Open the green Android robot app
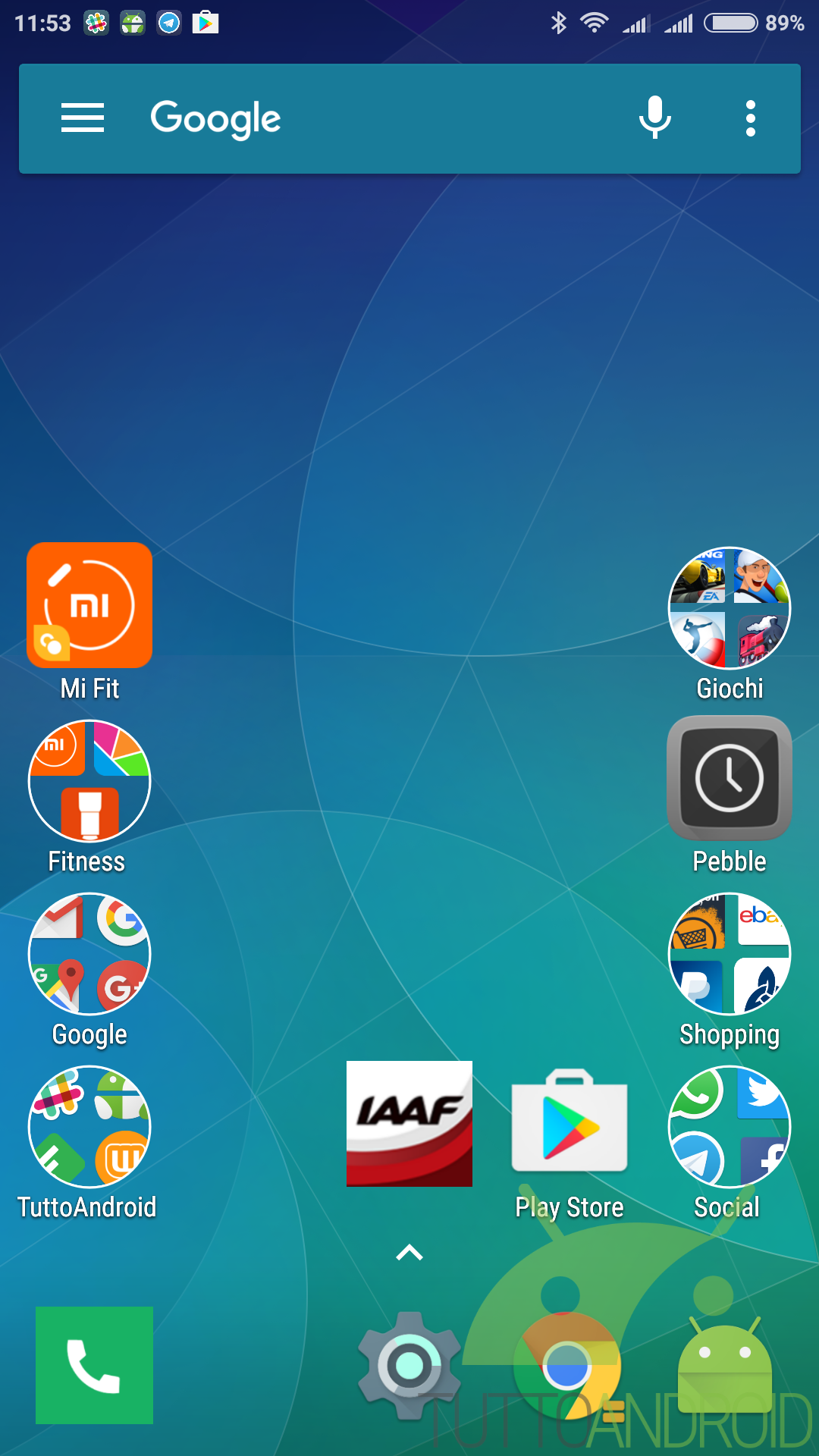This screenshot has height=1456, width=819. pos(725,1365)
